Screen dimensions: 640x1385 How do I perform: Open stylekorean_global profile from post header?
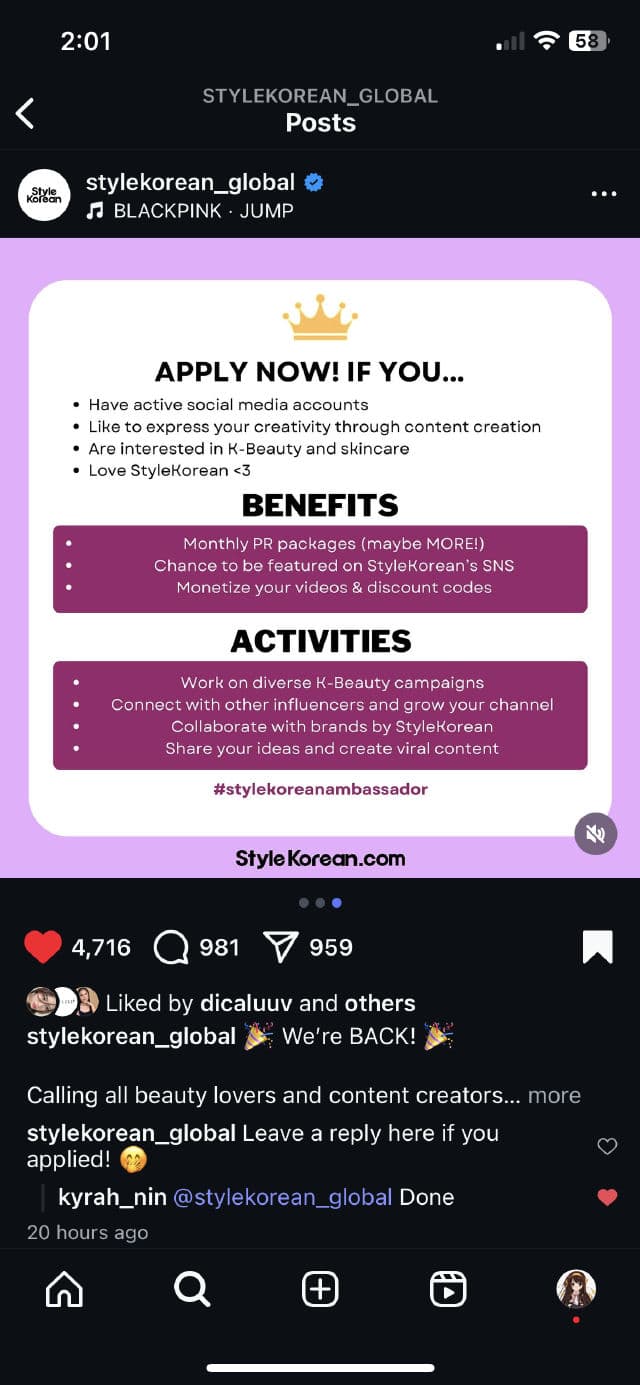(x=190, y=183)
